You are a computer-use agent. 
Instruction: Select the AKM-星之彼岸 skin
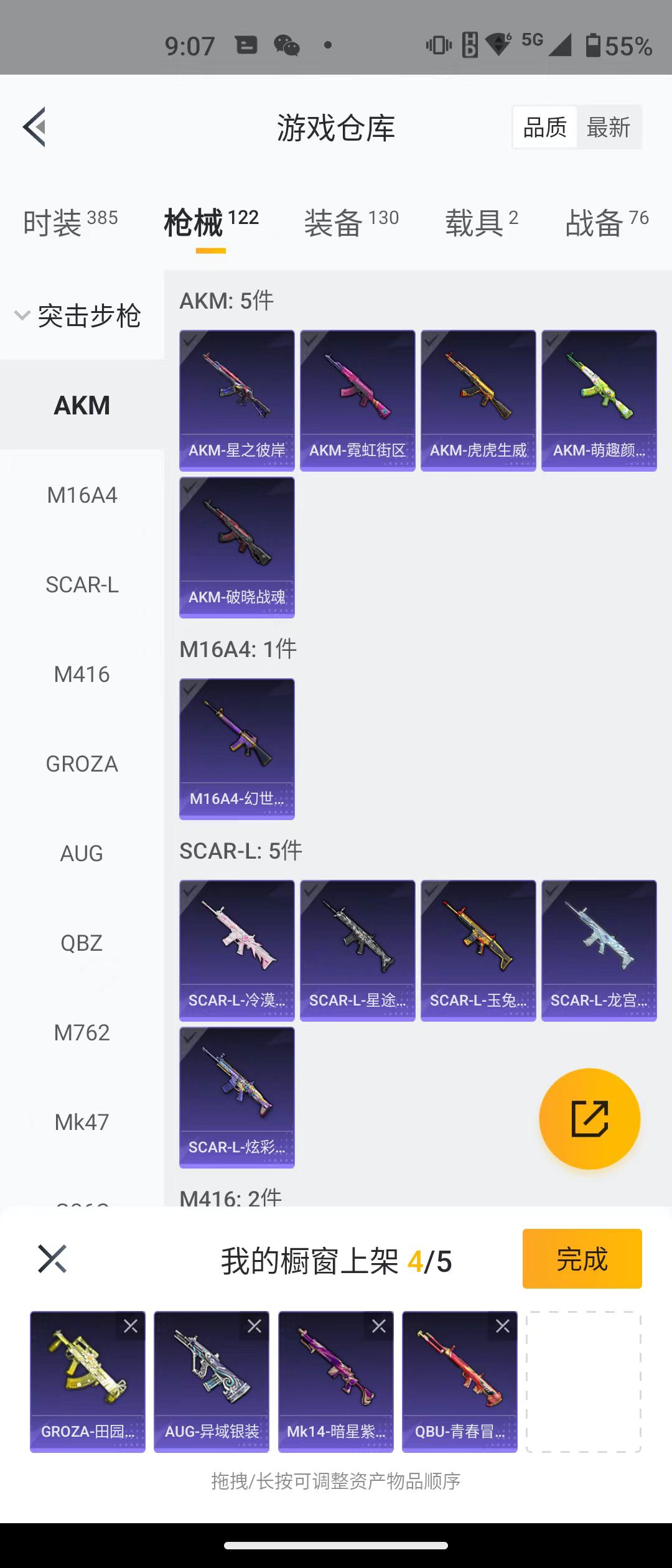pyautogui.click(x=237, y=400)
